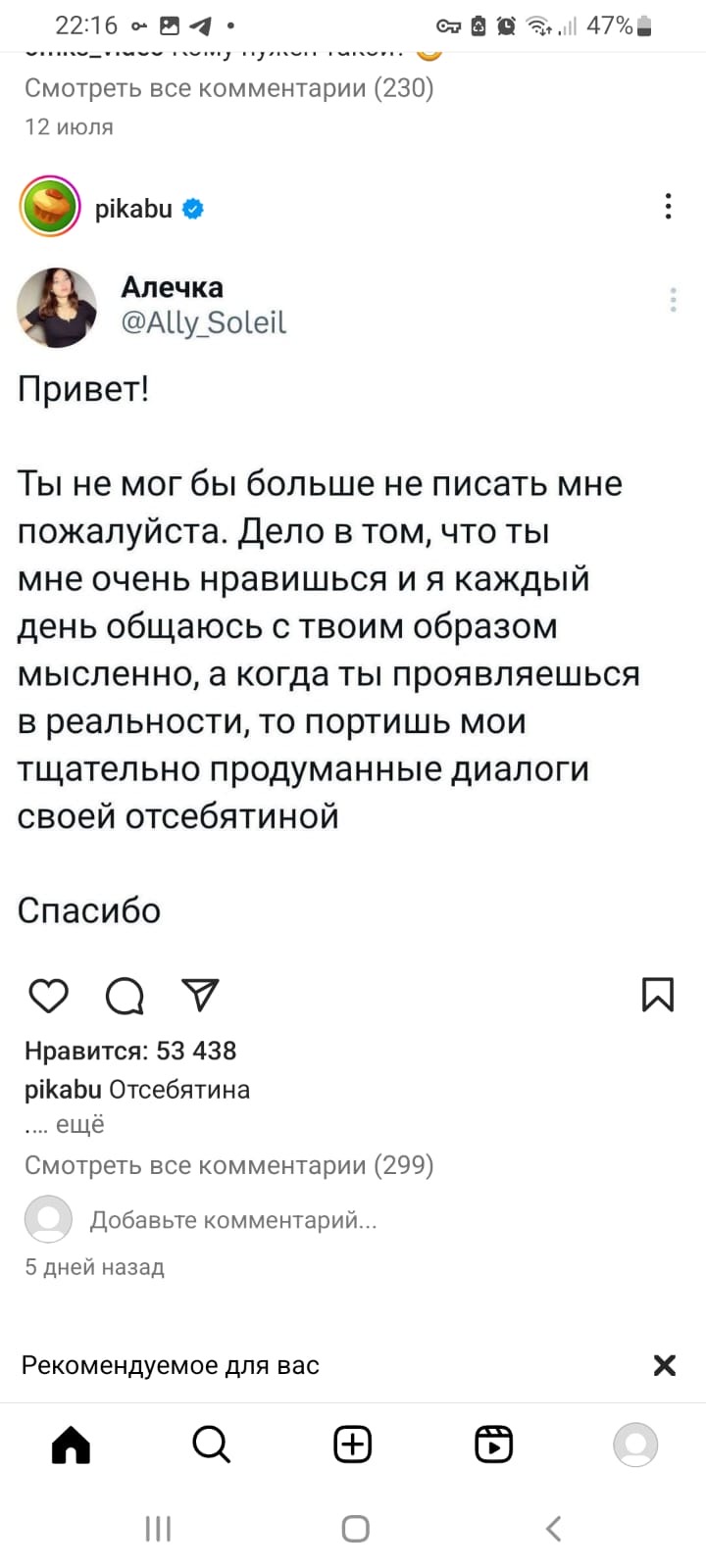The height and width of the screenshot is (1568, 706).
Task: Create a new post with the plus tab
Action: [352, 1445]
